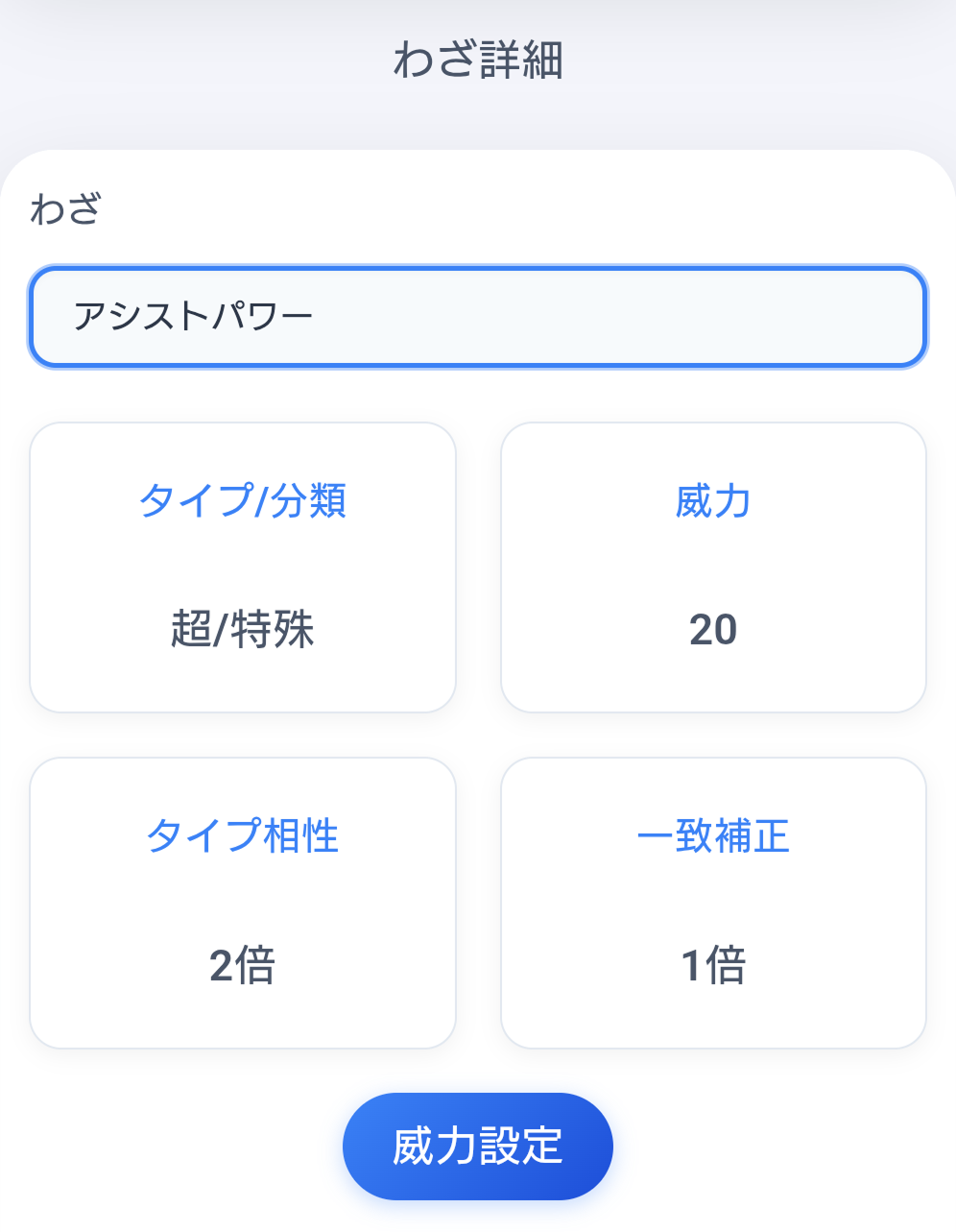Select the 1倍 STAB value
This screenshot has width=956, height=1232.
pos(711,966)
